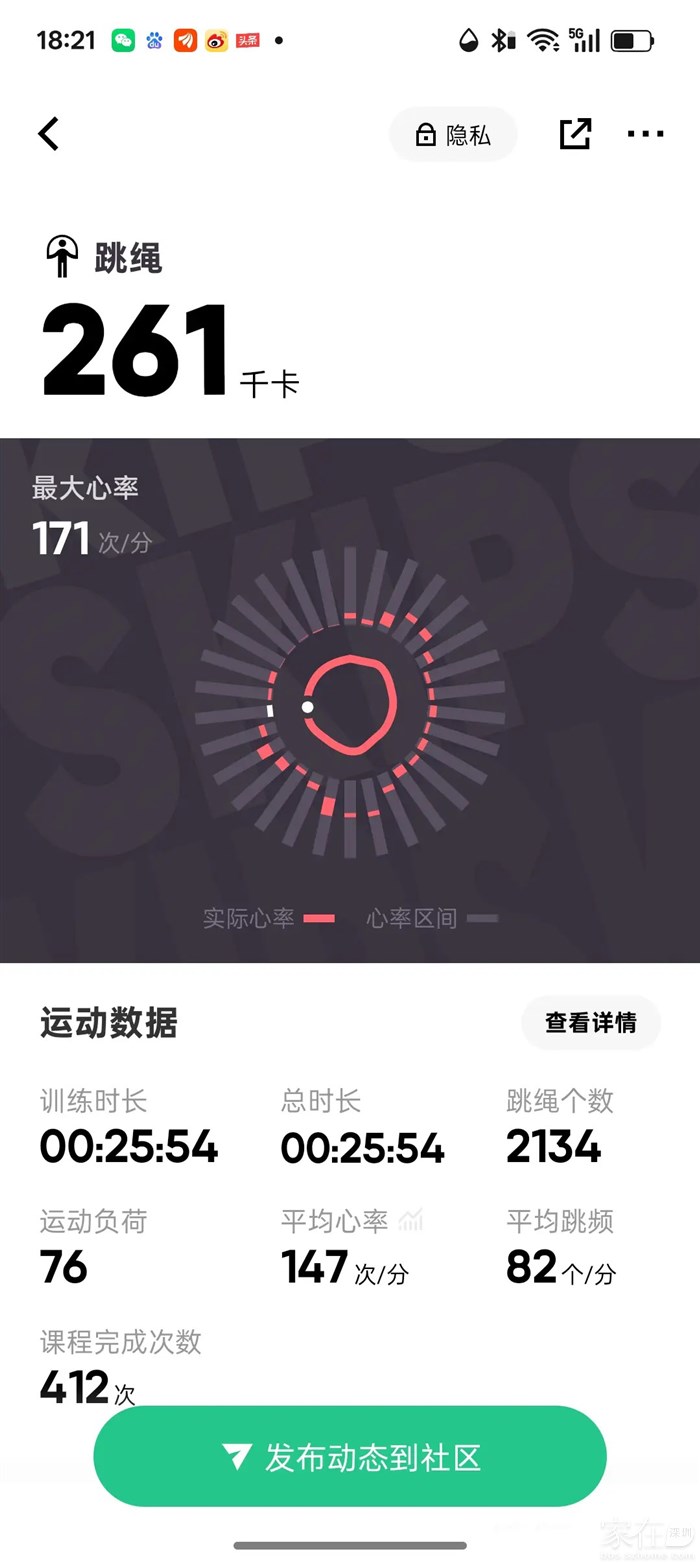Viewport: 700px width, 1563px height.
Task: Publish workout via 发布动态到社区
Action: (350, 1456)
